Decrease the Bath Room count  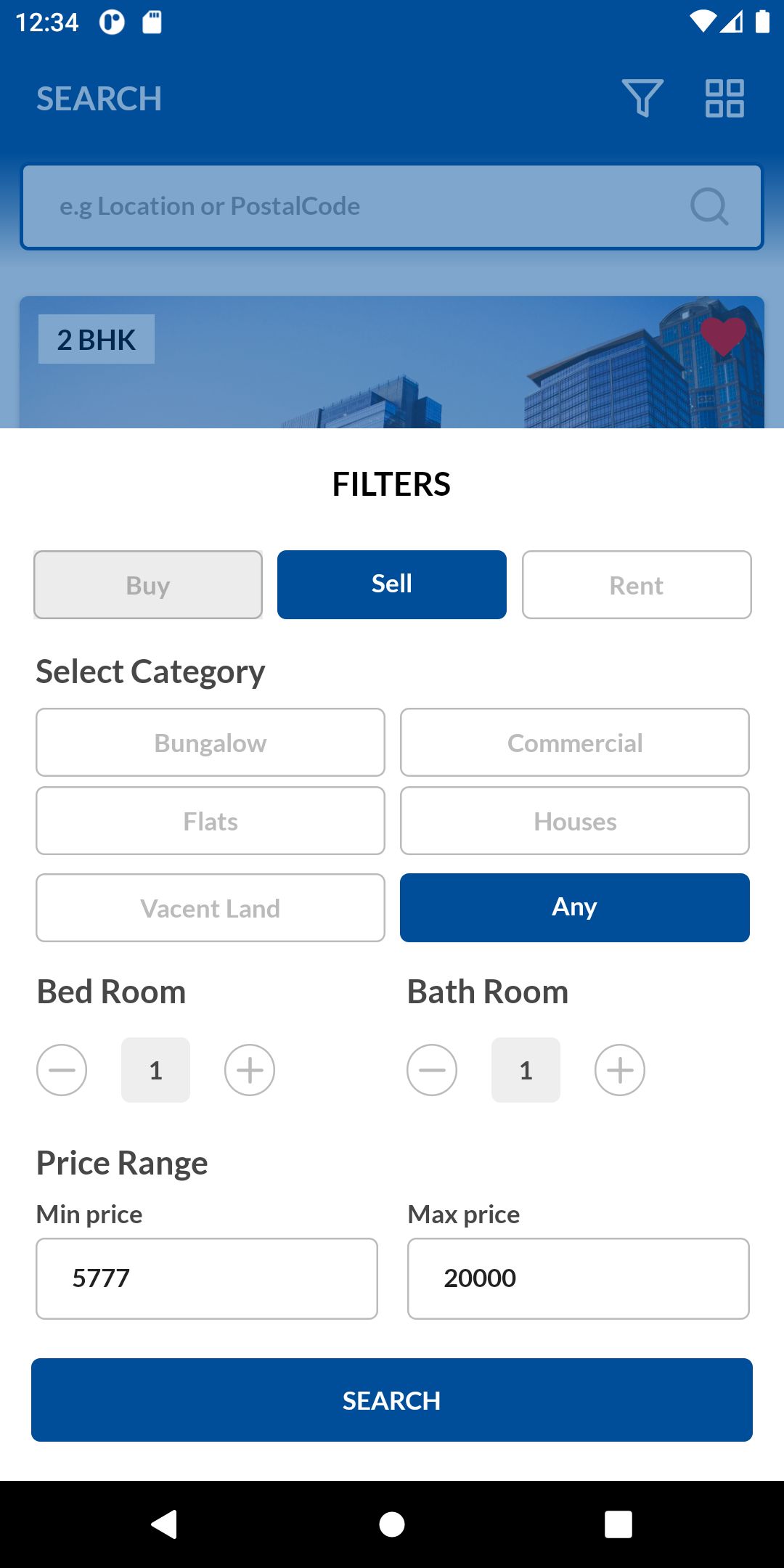point(432,1070)
